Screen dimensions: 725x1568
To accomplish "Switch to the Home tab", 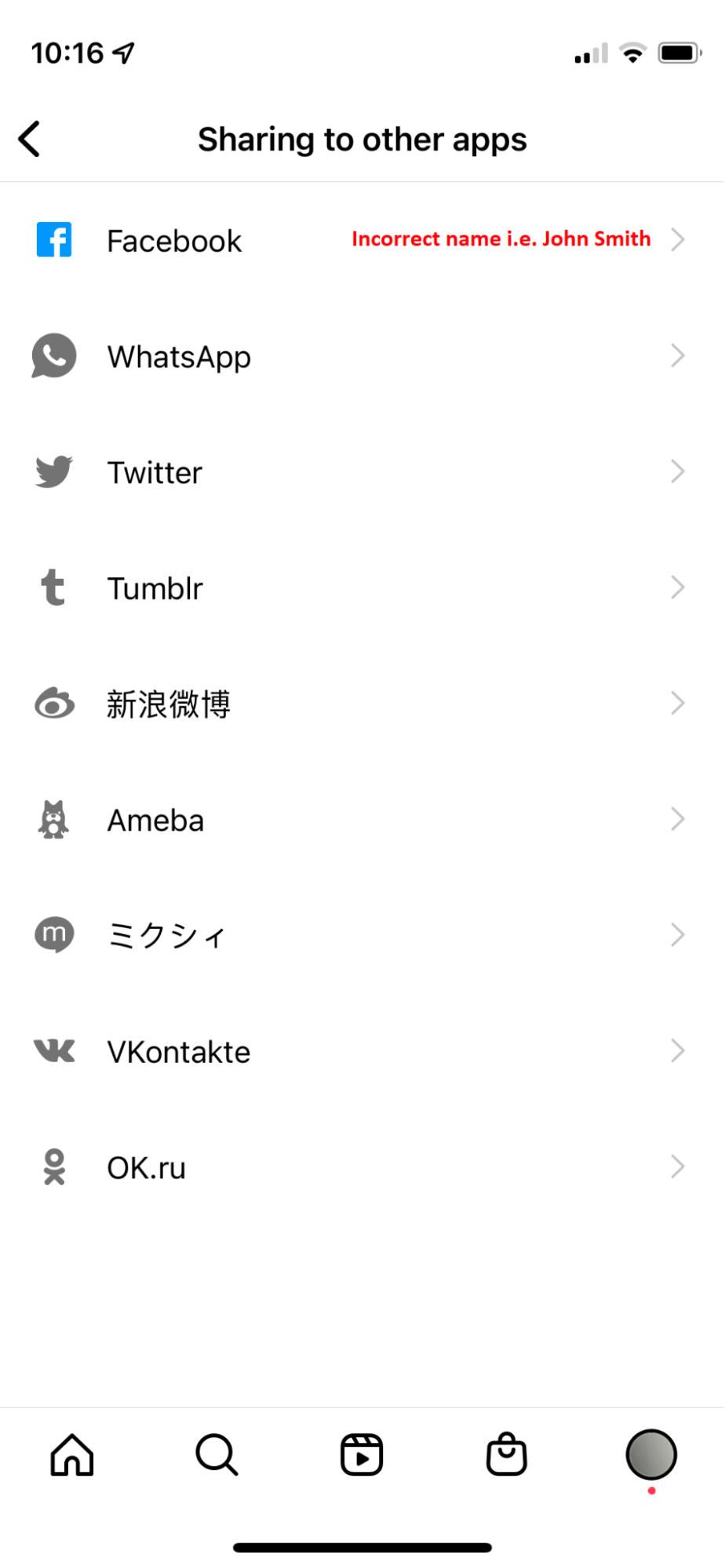I will pos(72,1455).
